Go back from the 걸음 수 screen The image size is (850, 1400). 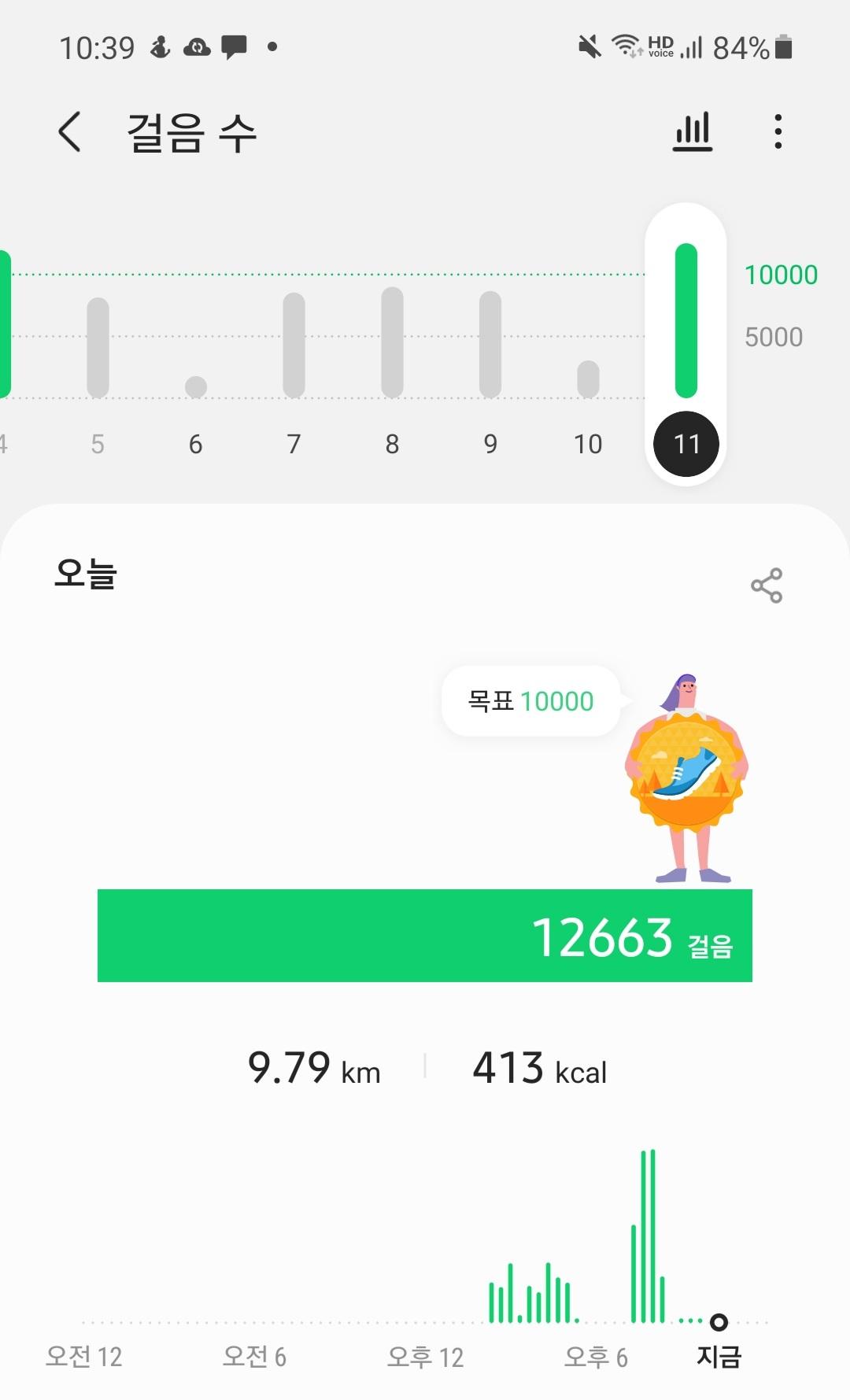tap(70, 131)
